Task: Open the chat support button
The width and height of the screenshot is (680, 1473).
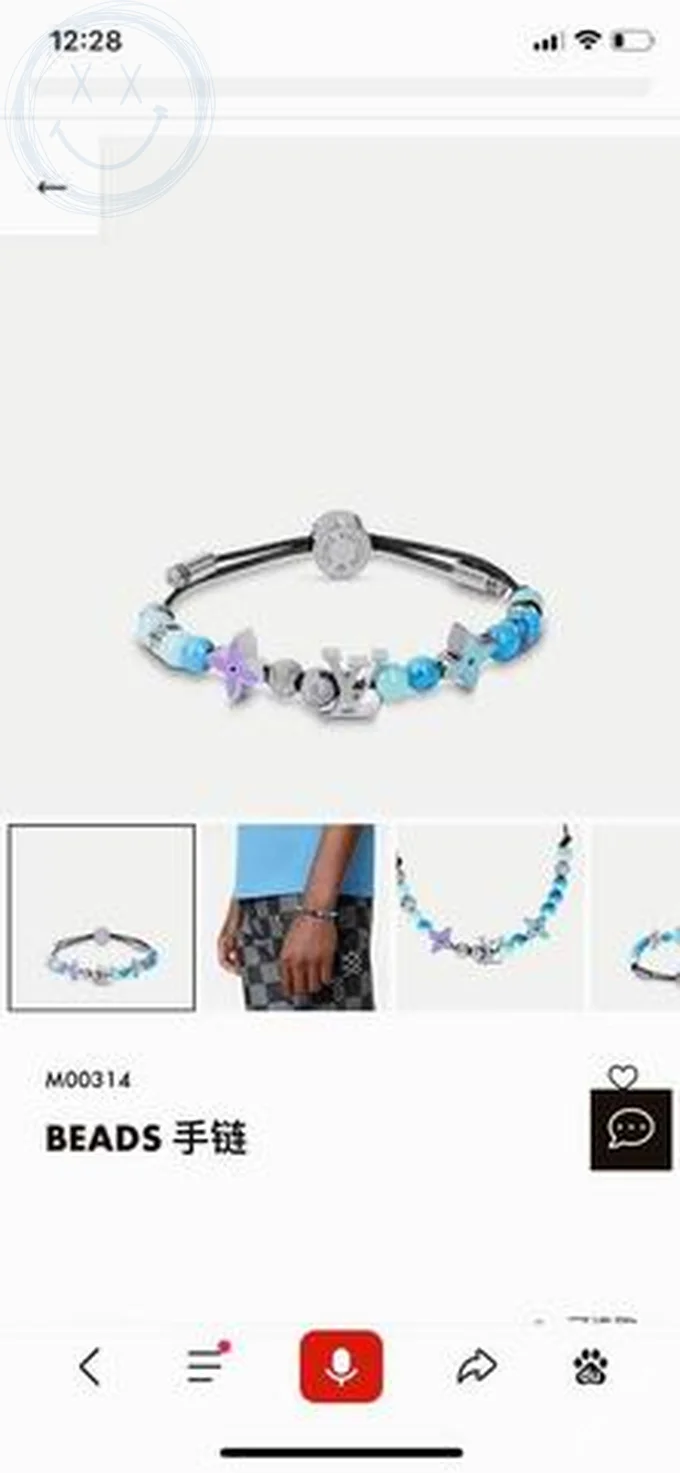Action: [630, 1130]
